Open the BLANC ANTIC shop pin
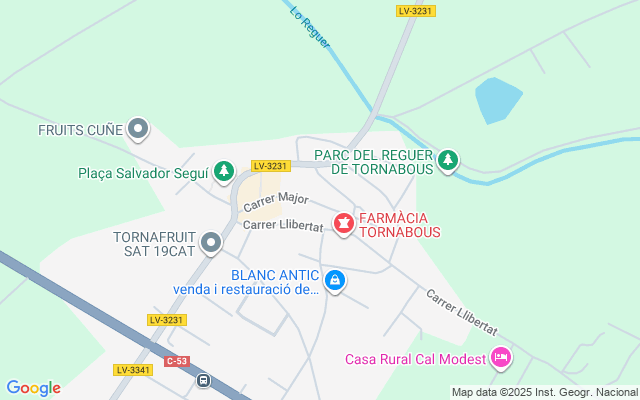Viewport: 640px width, 400px height. pos(336,282)
